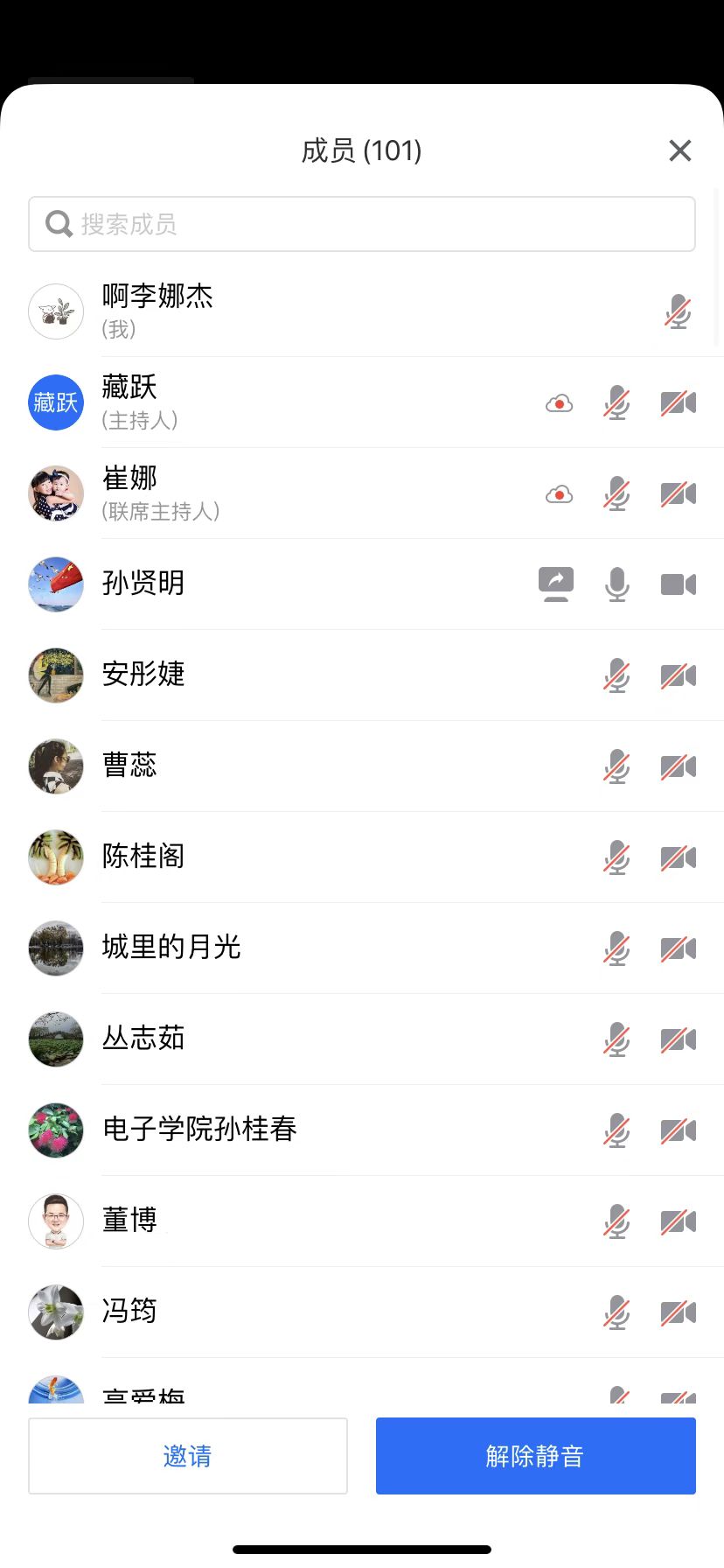
Task: Tap the camera-off icon beside 城里的月光
Action: [x=679, y=948]
